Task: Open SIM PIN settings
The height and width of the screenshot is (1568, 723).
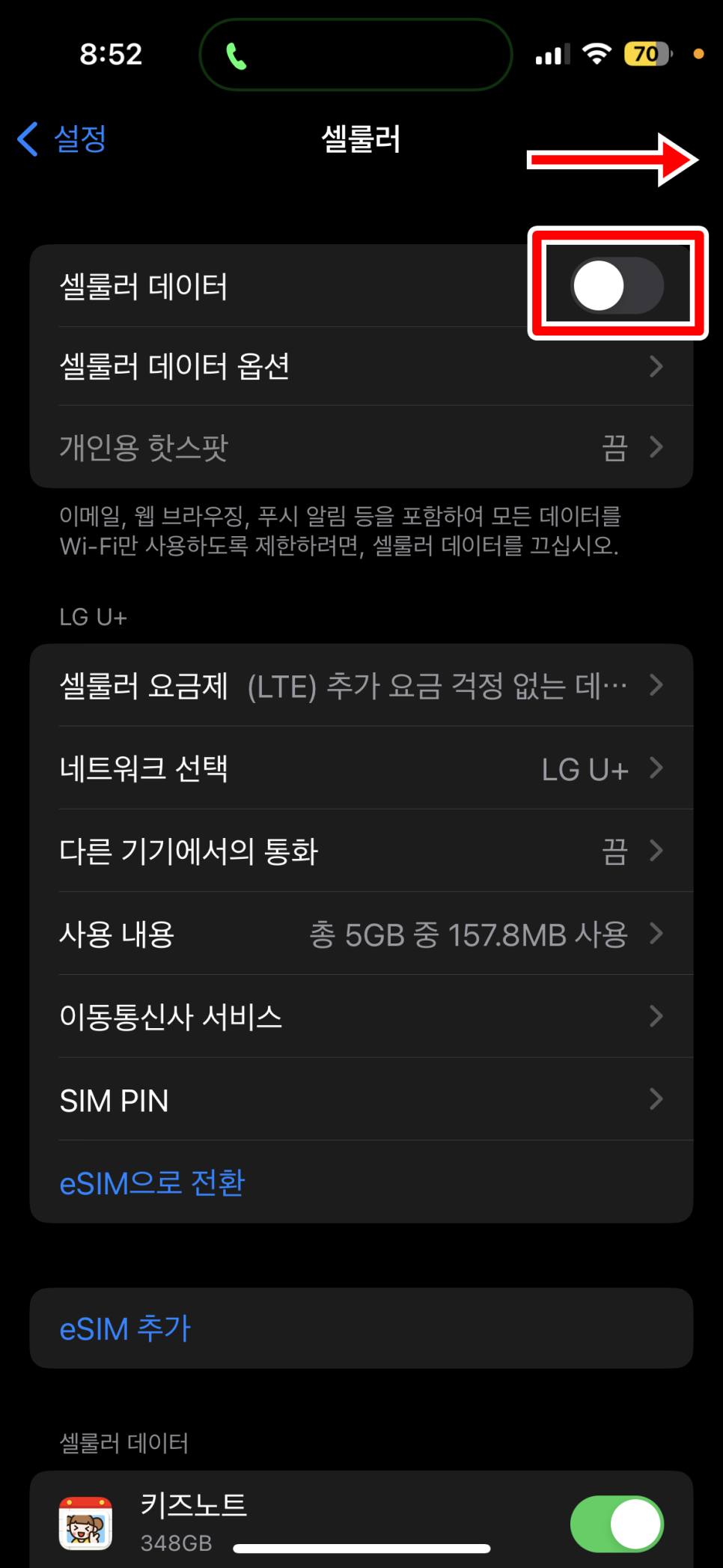Action: click(x=361, y=1099)
